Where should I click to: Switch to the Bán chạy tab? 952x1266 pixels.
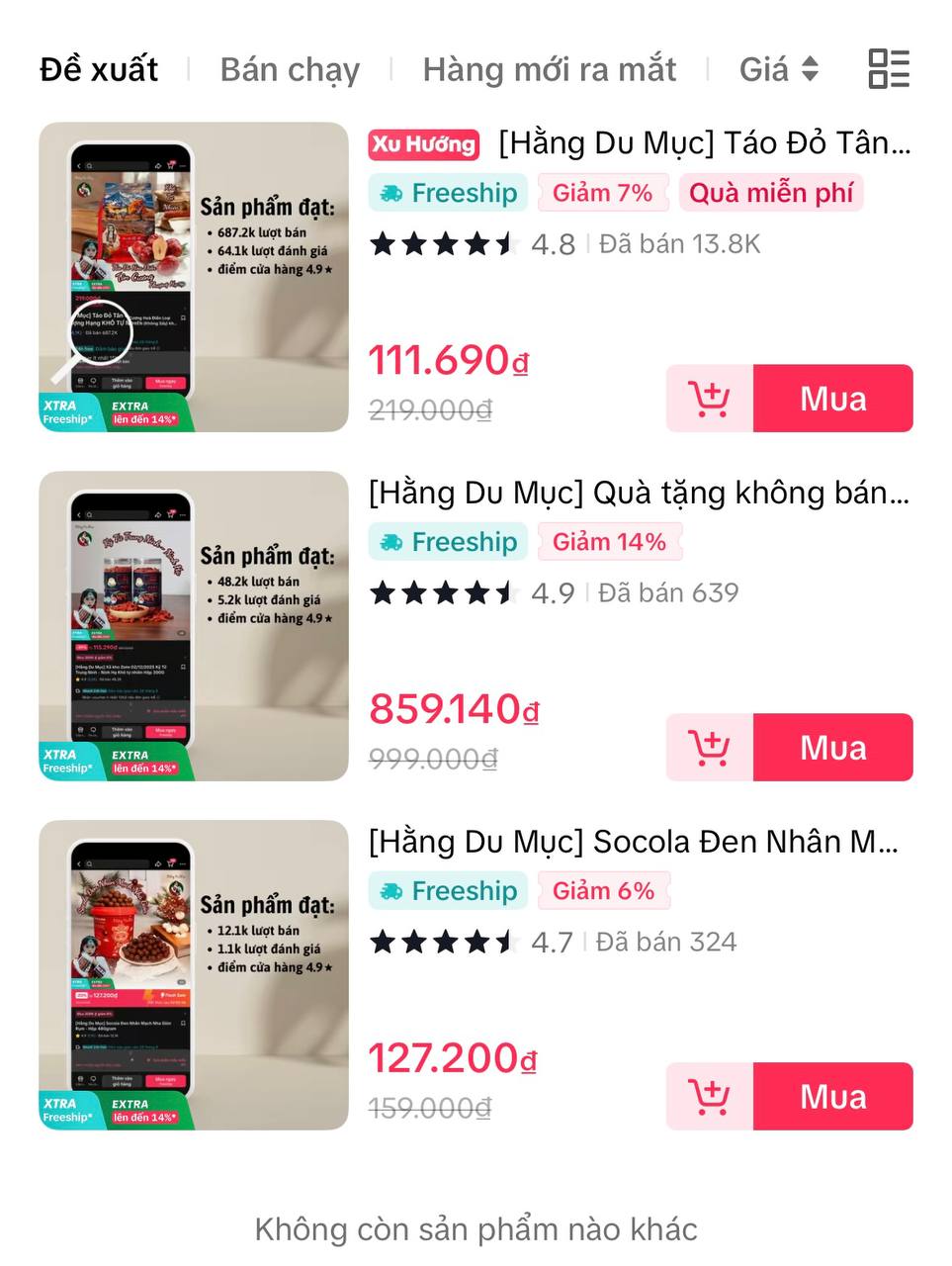290,69
